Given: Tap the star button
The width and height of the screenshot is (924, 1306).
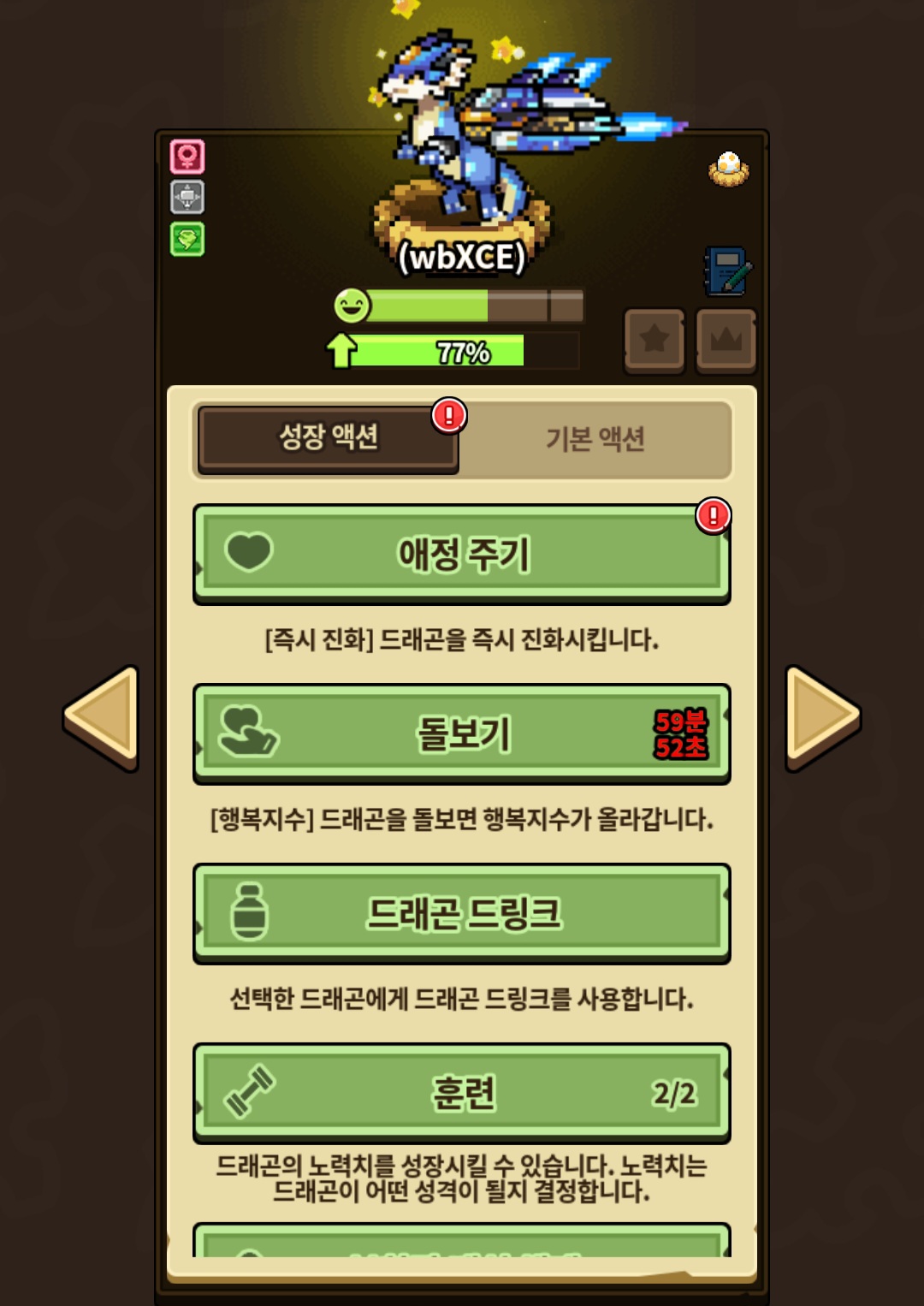Looking at the screenshot, I should coord(654,341).
